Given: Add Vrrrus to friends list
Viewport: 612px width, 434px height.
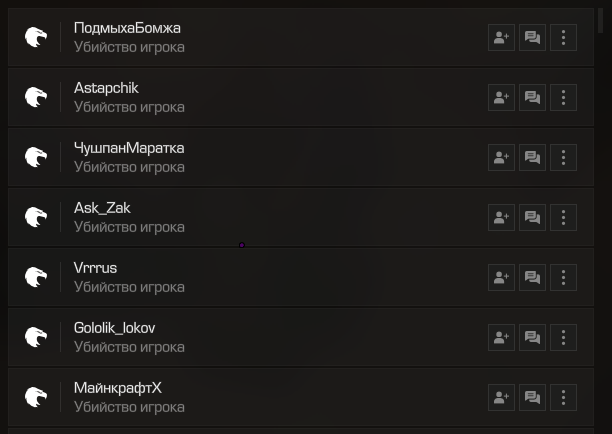Looking at the screenshot, I should pos(501,278).
